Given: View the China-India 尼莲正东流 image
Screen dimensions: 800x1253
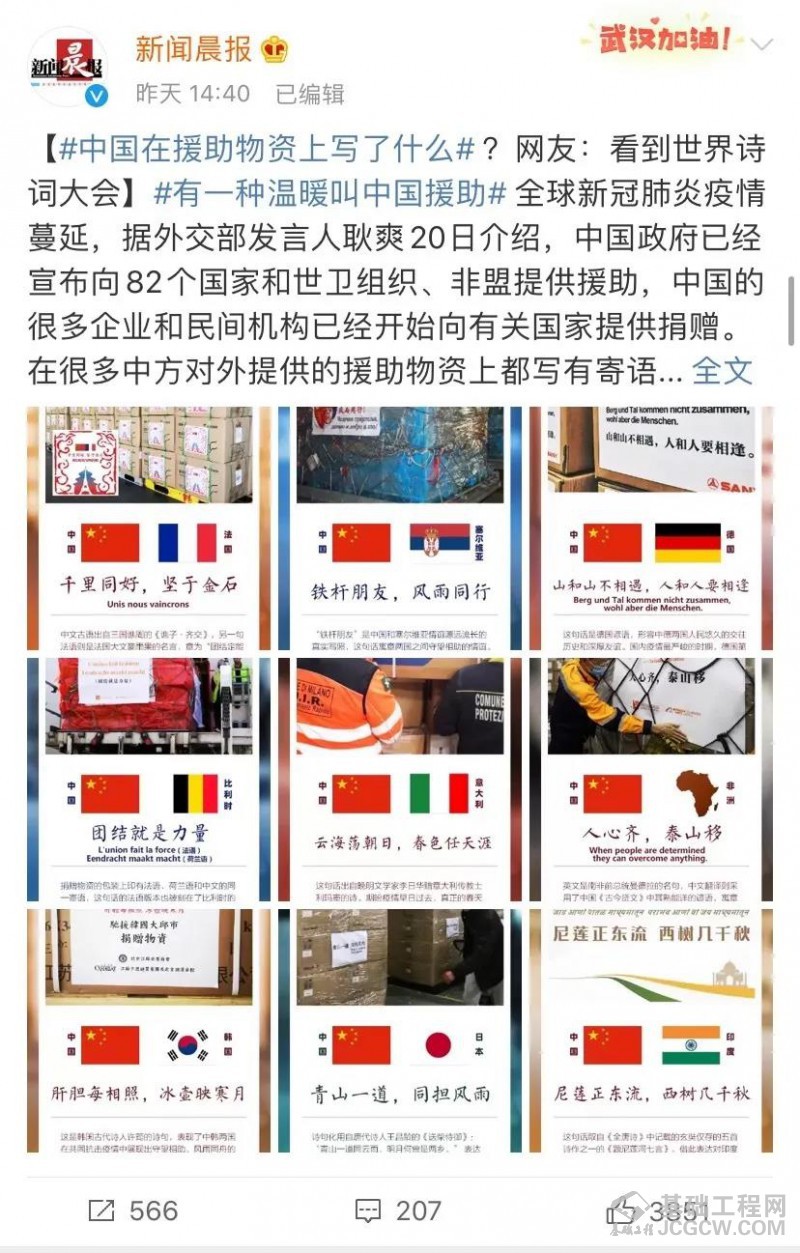Looking at the screenshot, I should 651,1030.
